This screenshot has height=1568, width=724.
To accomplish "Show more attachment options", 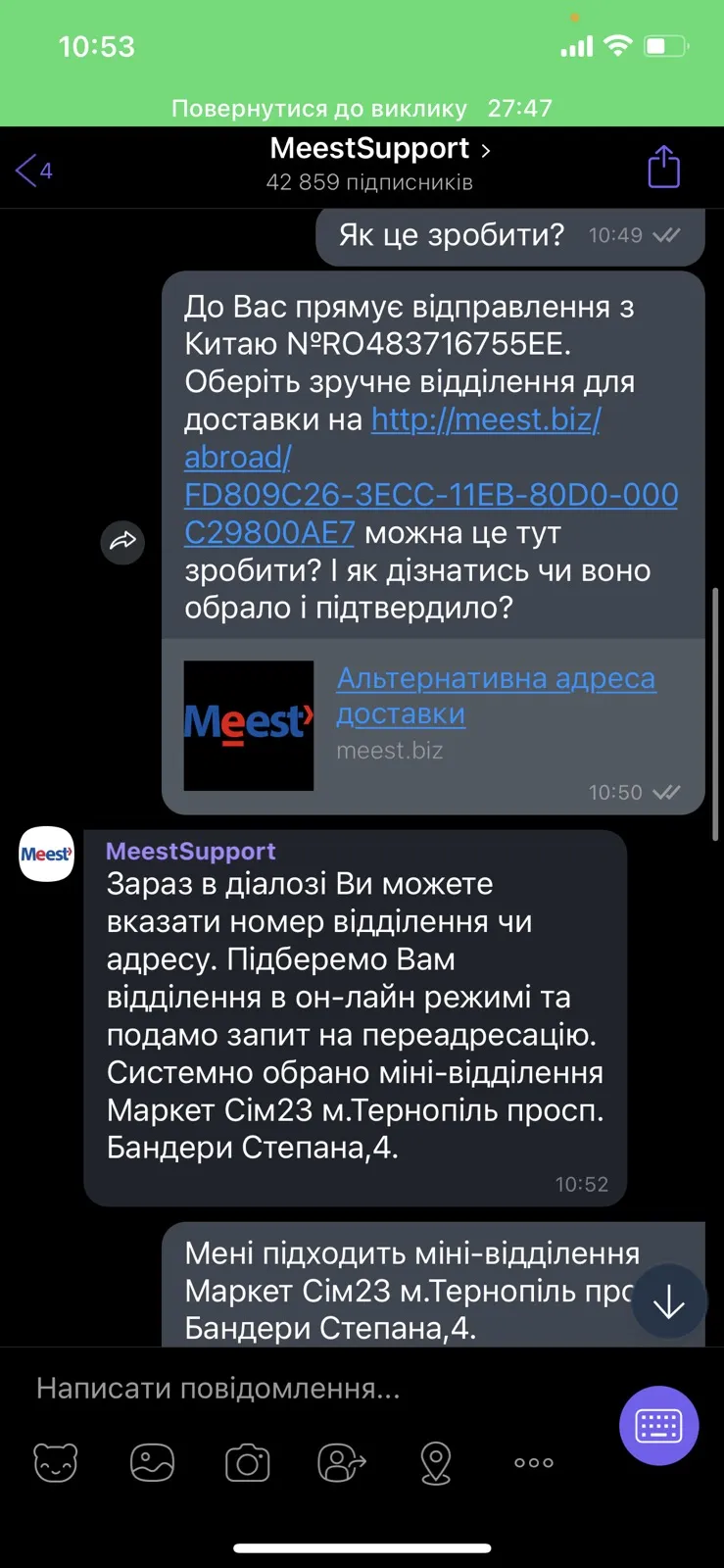I will (x=534, y=1462).
